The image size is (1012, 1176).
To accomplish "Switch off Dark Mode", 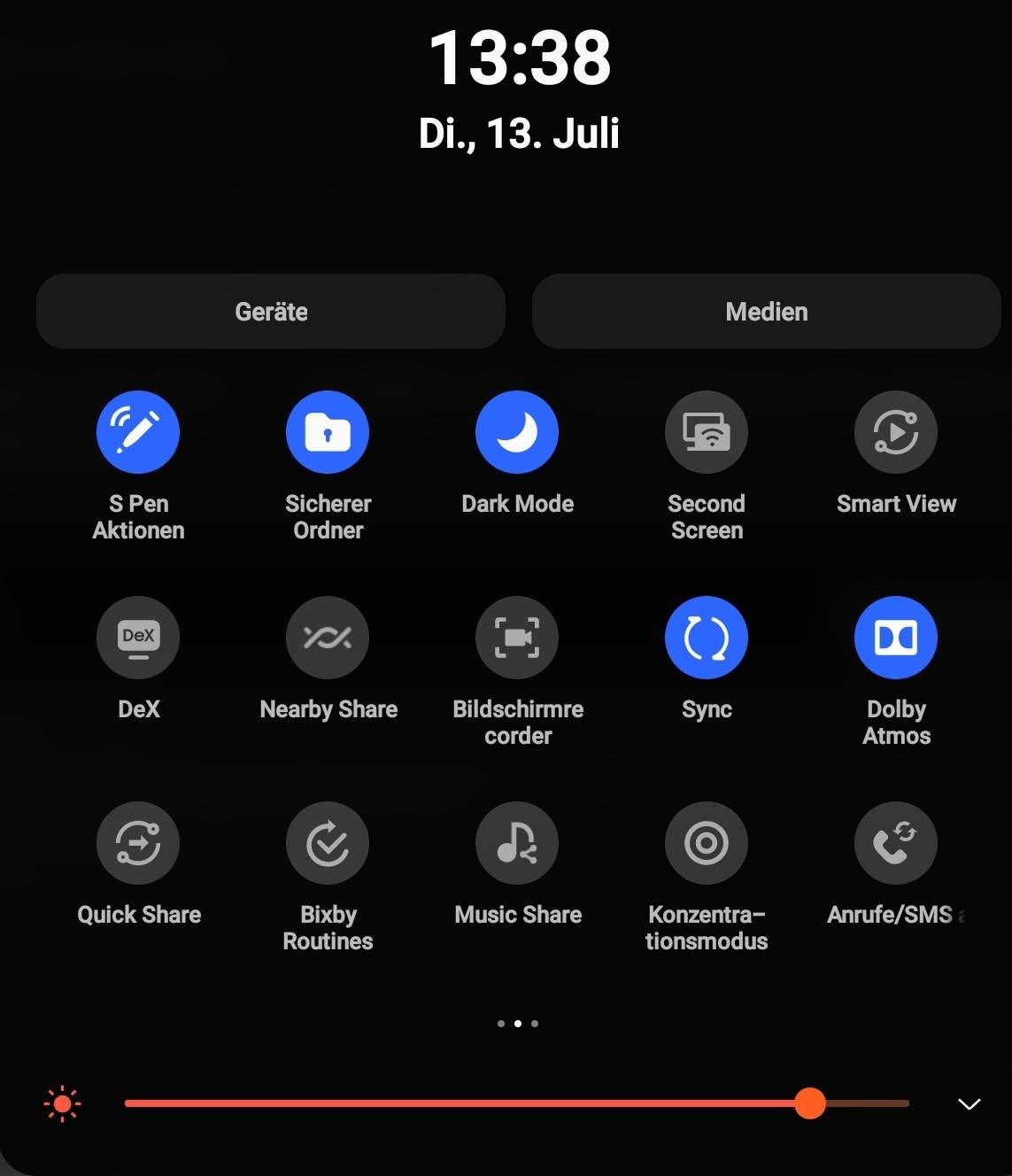I will pos(517,432).
